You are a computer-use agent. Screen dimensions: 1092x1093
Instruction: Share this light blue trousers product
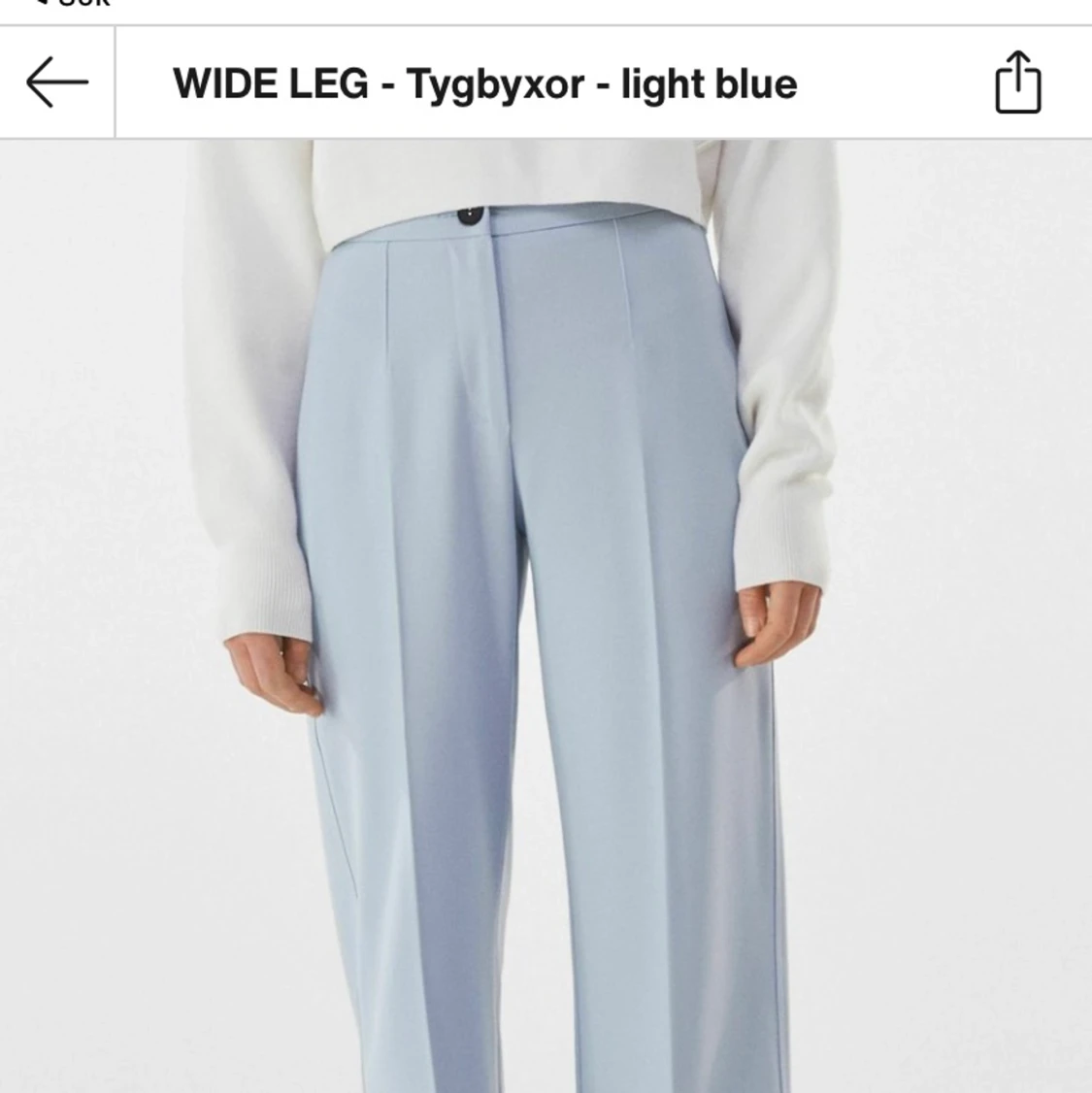[1017, 83]
